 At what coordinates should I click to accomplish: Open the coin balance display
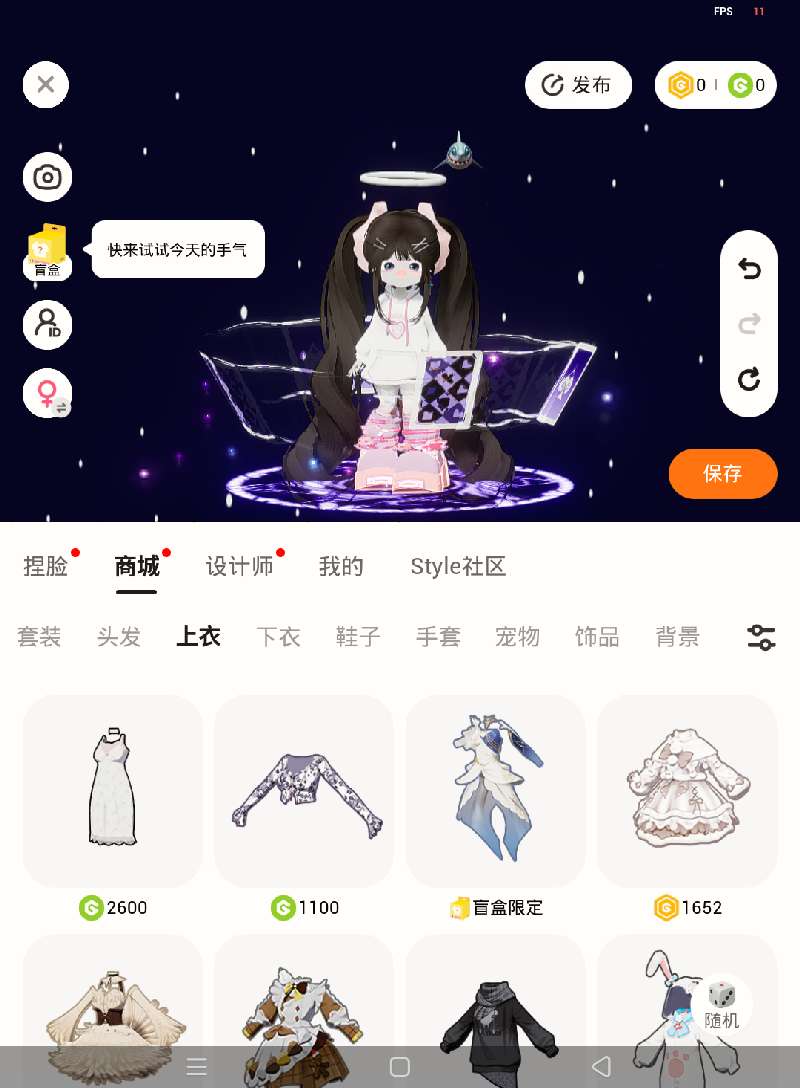pyautogui.click(x=716, y=85)
